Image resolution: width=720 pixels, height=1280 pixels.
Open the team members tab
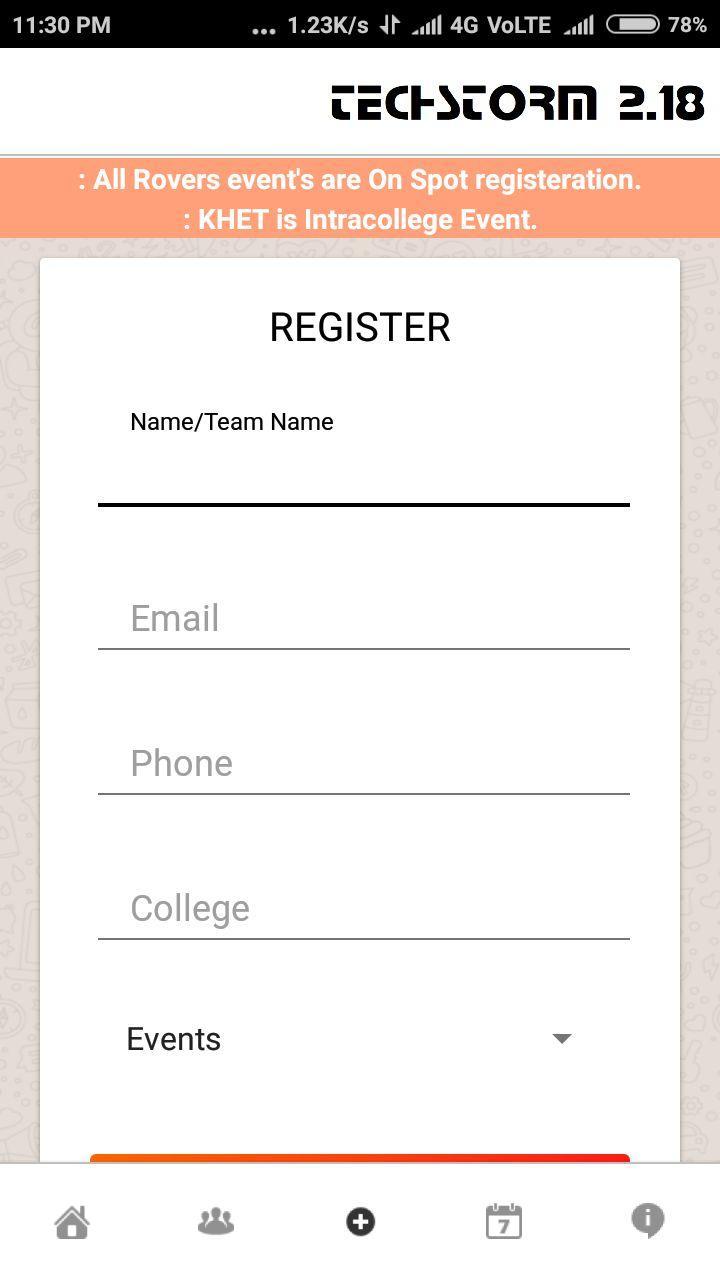click(216, 1221)
